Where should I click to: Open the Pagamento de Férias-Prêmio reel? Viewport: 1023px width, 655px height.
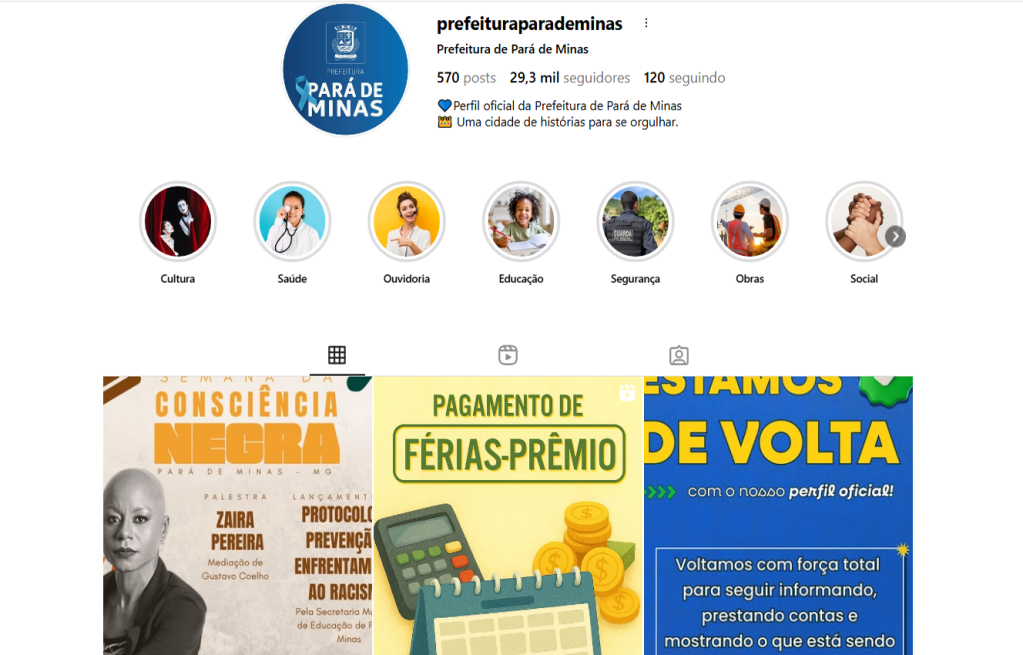point(508,515)
